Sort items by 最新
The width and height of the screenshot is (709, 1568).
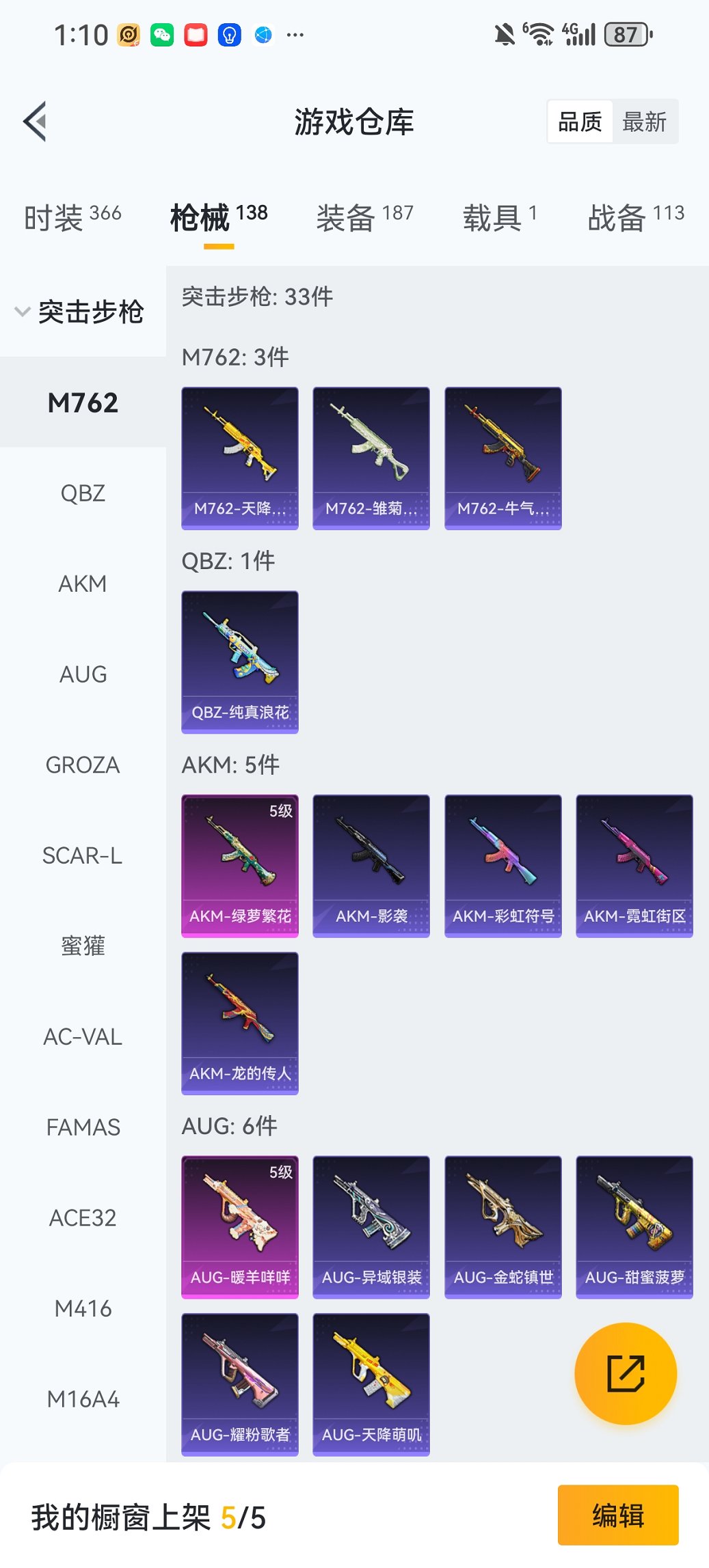(x=644, y=122)
